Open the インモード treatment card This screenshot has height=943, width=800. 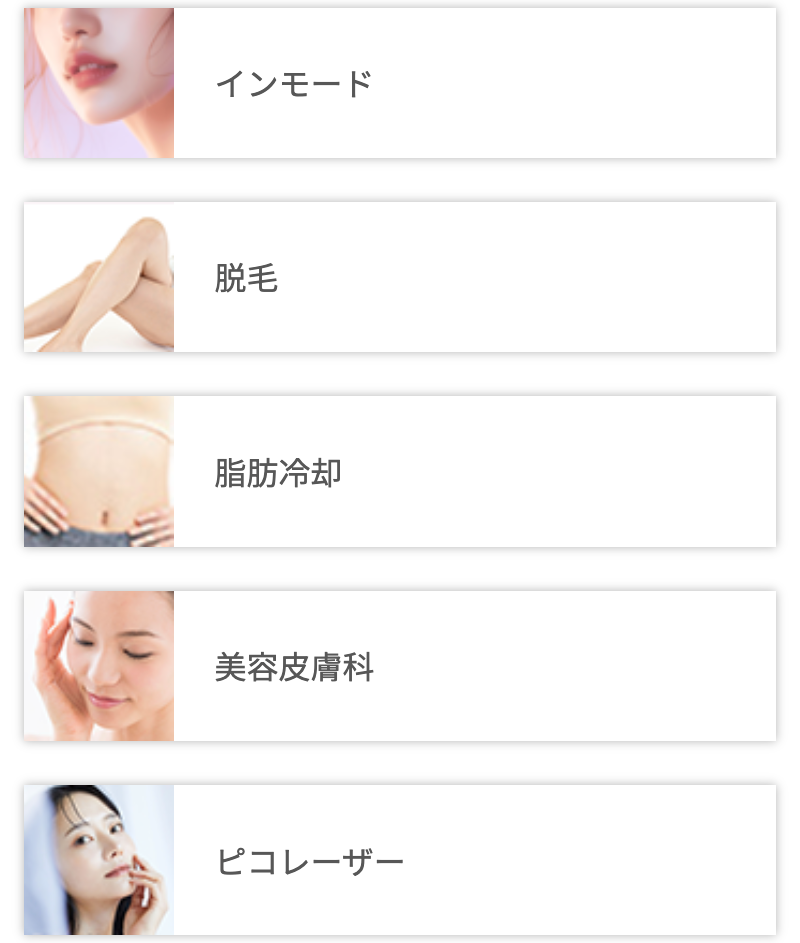pyautogui.click(x=400, y=83)
